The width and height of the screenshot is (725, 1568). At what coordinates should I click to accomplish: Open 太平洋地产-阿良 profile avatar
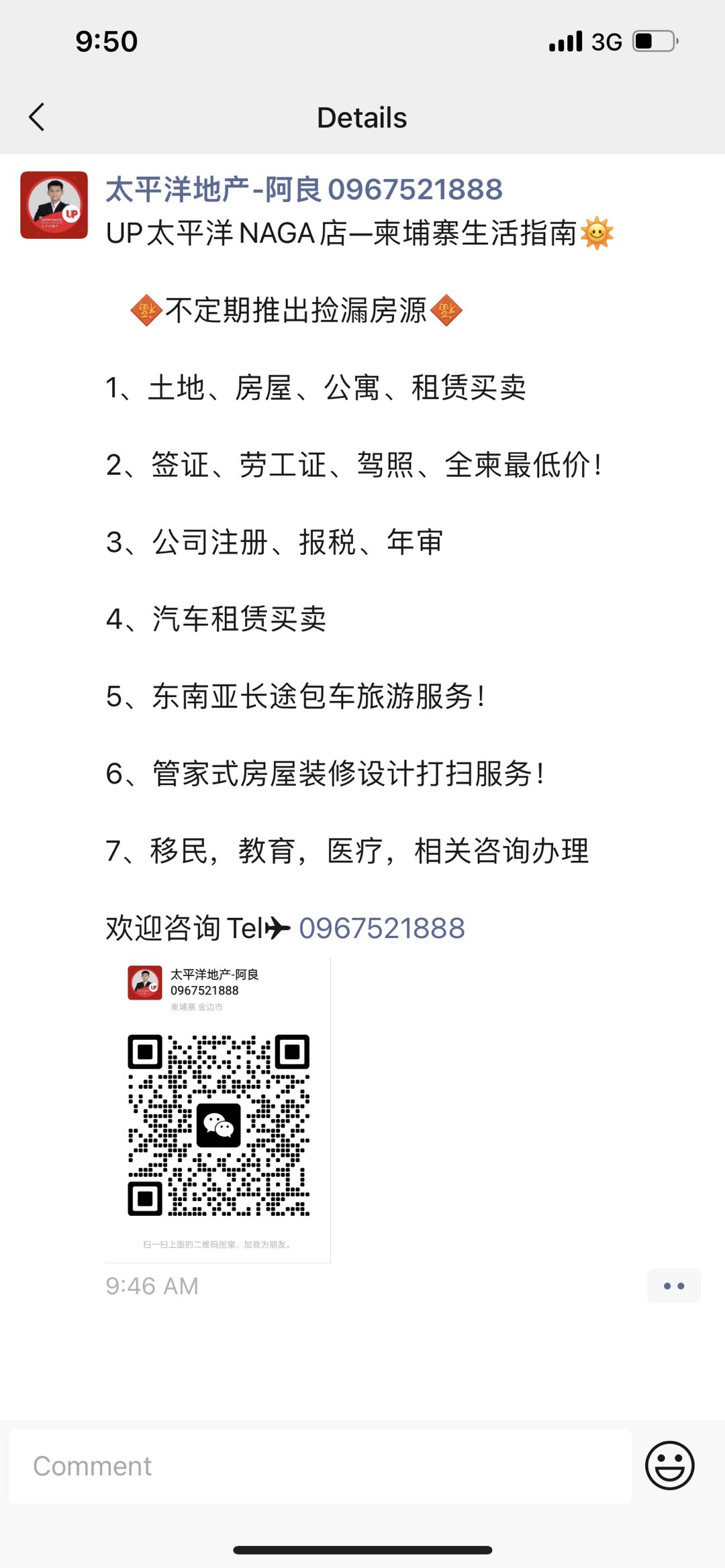click(54, 205)
